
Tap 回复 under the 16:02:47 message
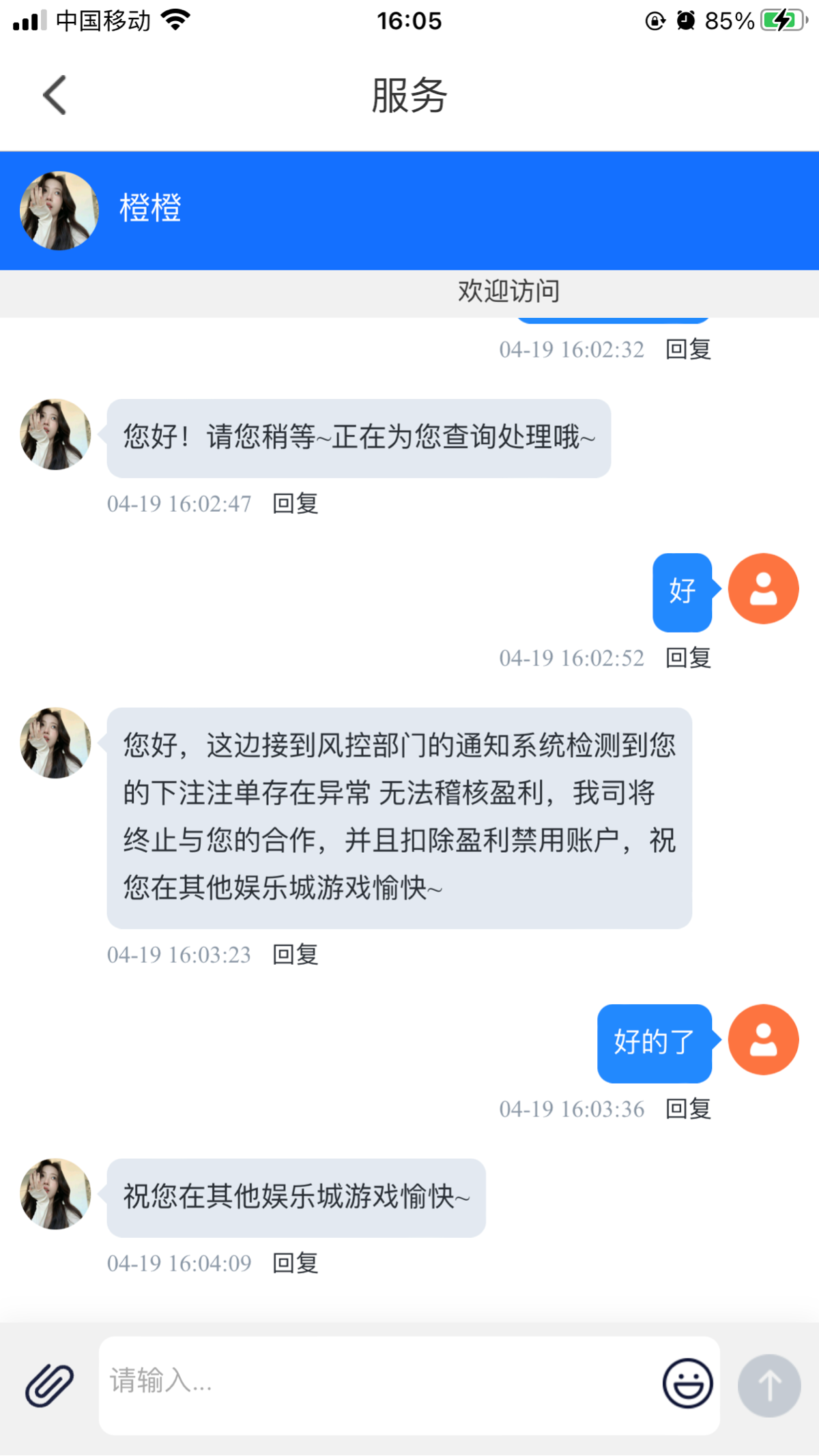coord(295,504)
